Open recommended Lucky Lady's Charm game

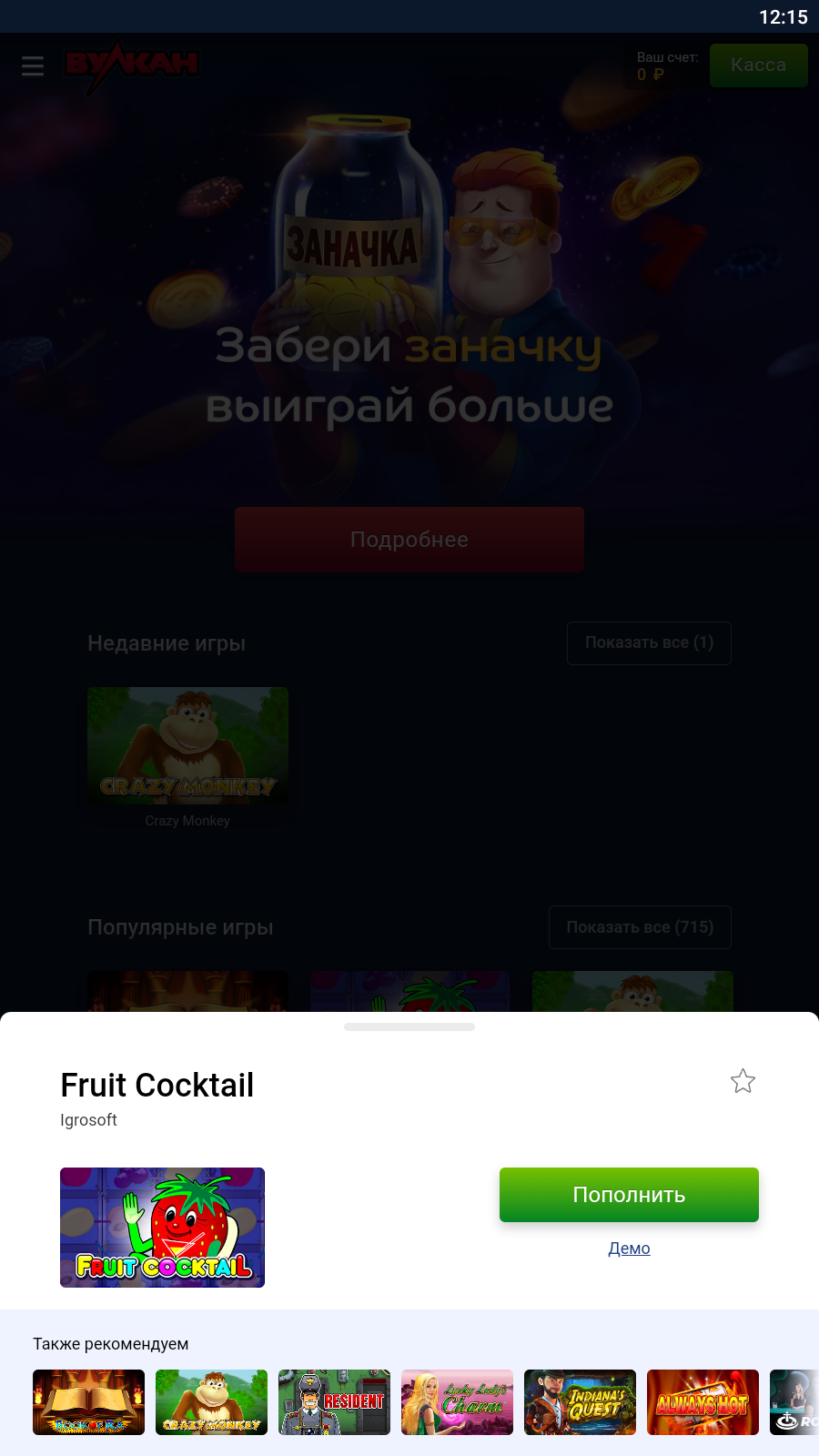[x=457, y=1402]
